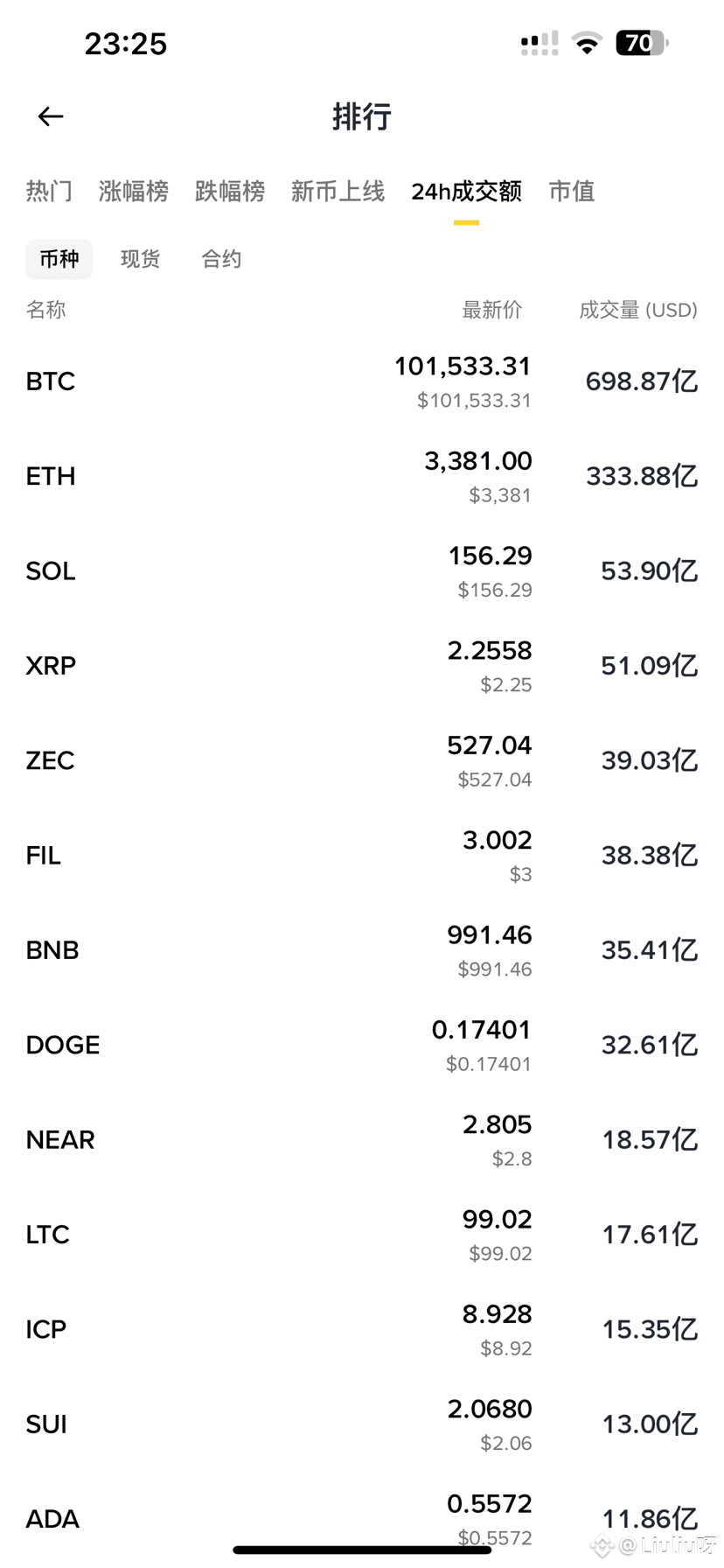Tap the 币种 filter chip

[x=59, y=259]
